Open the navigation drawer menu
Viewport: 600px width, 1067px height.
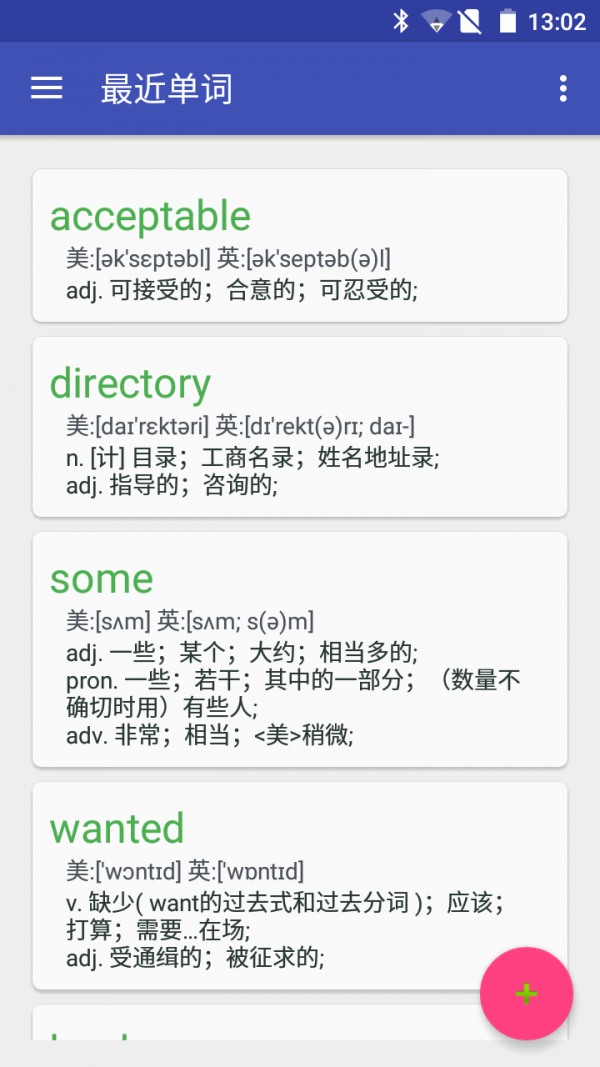pyautogui.click(x=47, y=88)
